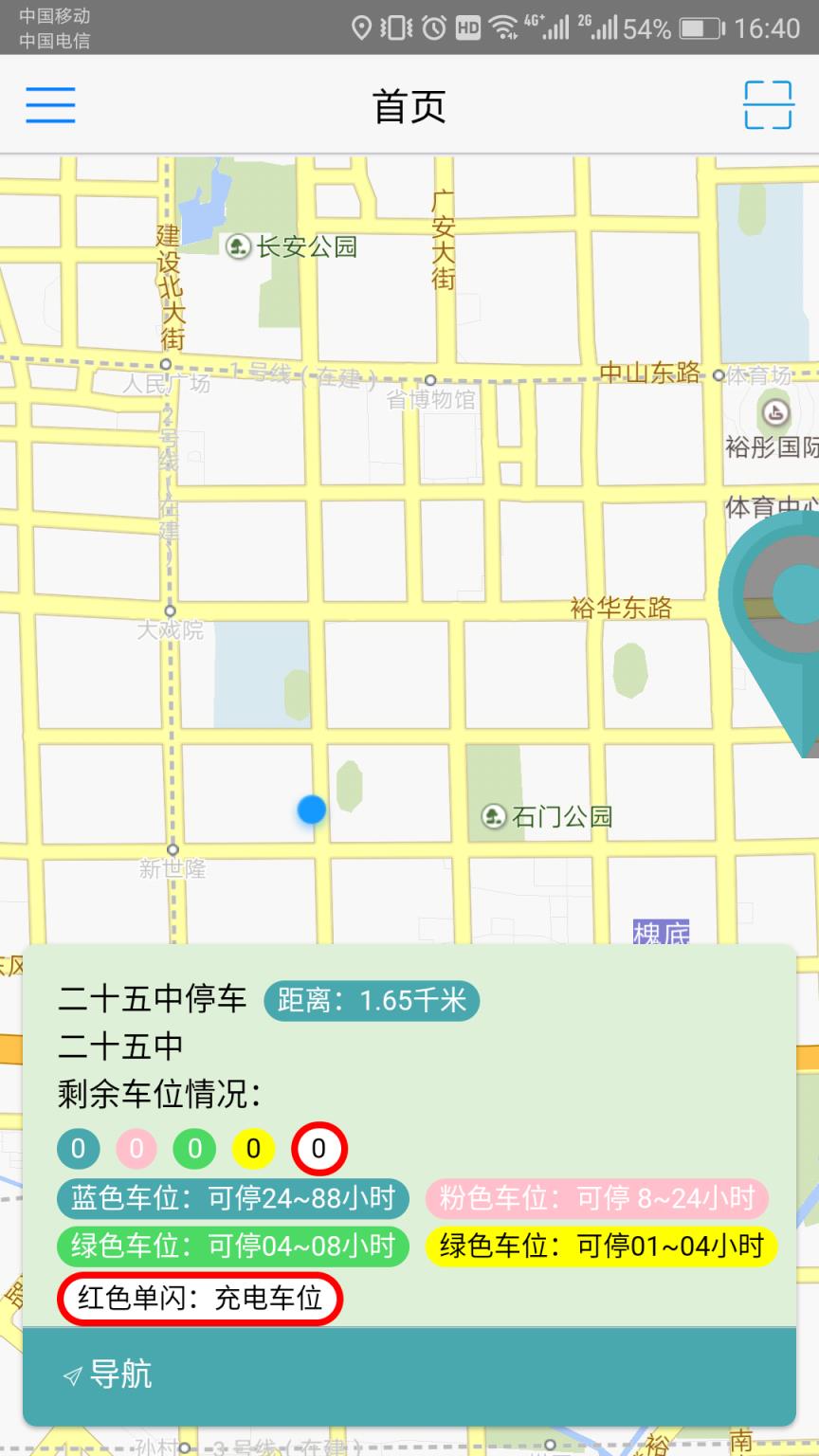Viewport: 819px width, 1456px height.
Task: Select the yellow parking spot counter
Action: click(253, 1148)
